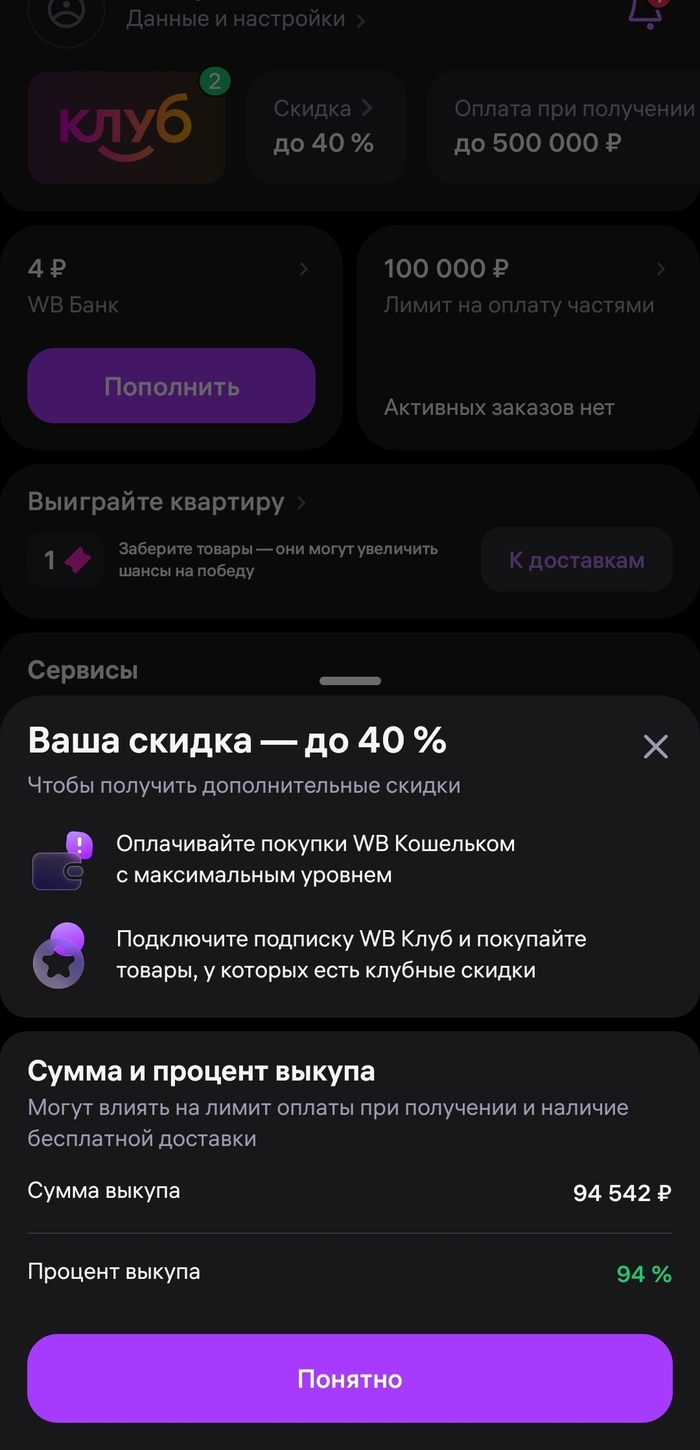Confirm with the Понятно button
The image size is (700, 1450).
pyautogui.click(x=349, y=1378)
